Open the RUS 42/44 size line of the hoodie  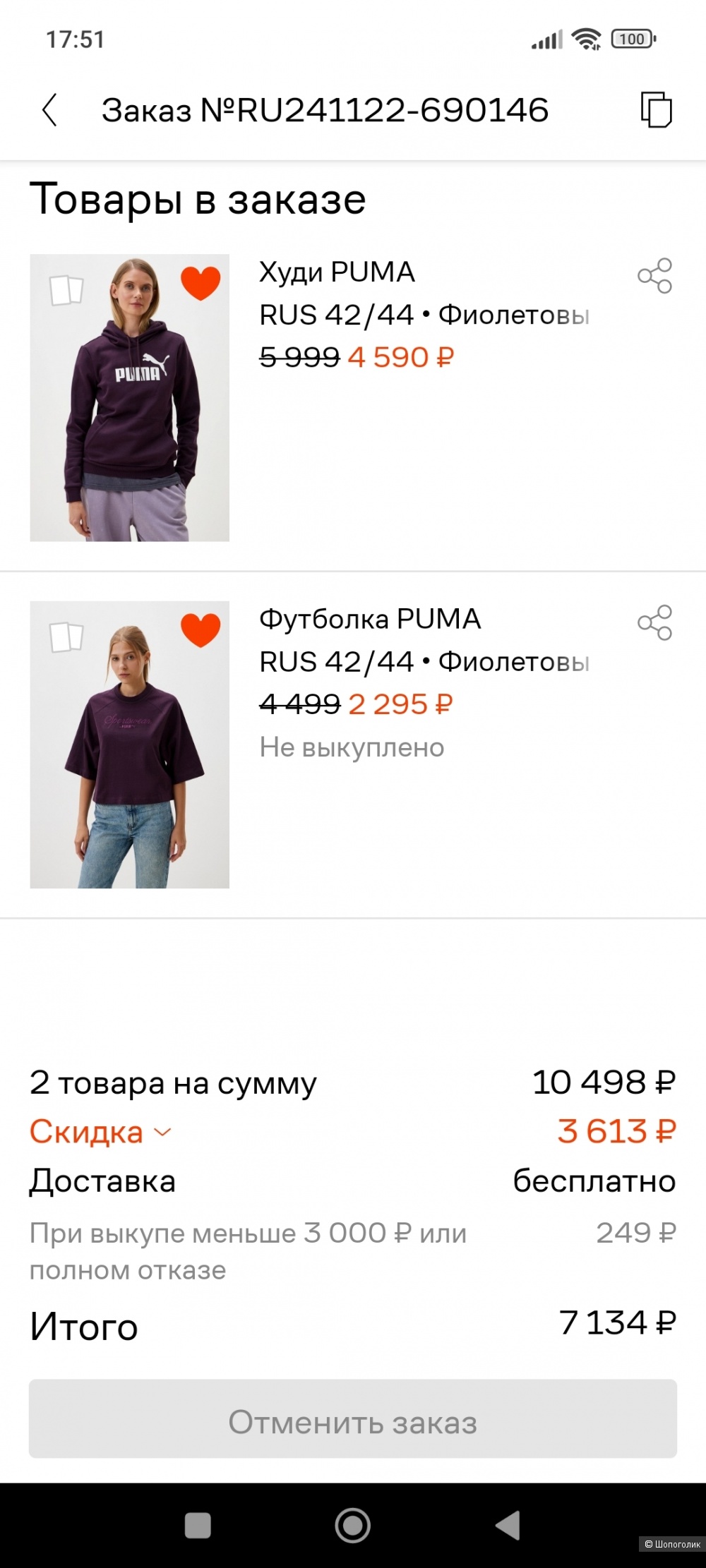pyautogui.click(x=424, y=315)
